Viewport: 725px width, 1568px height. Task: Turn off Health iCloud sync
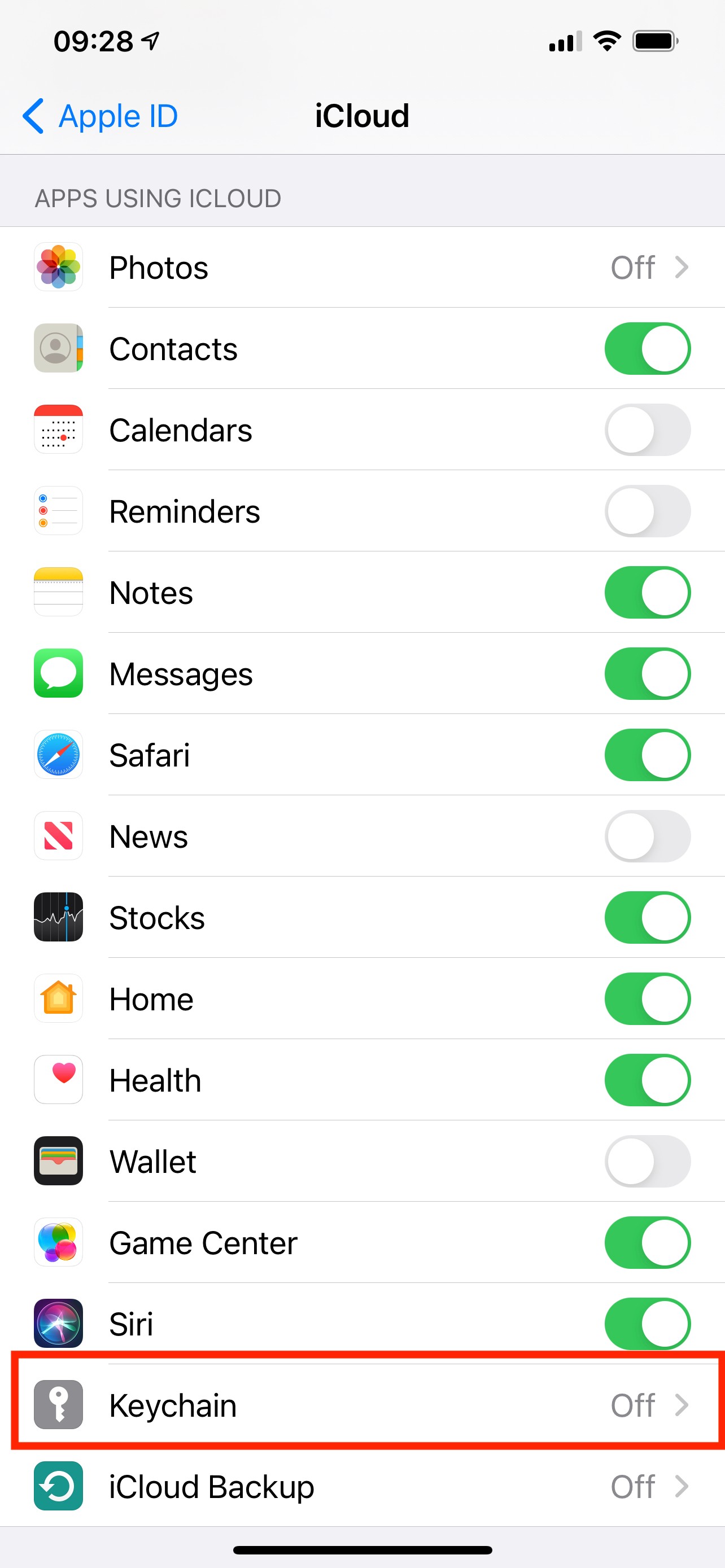(x=647, y=1080)
